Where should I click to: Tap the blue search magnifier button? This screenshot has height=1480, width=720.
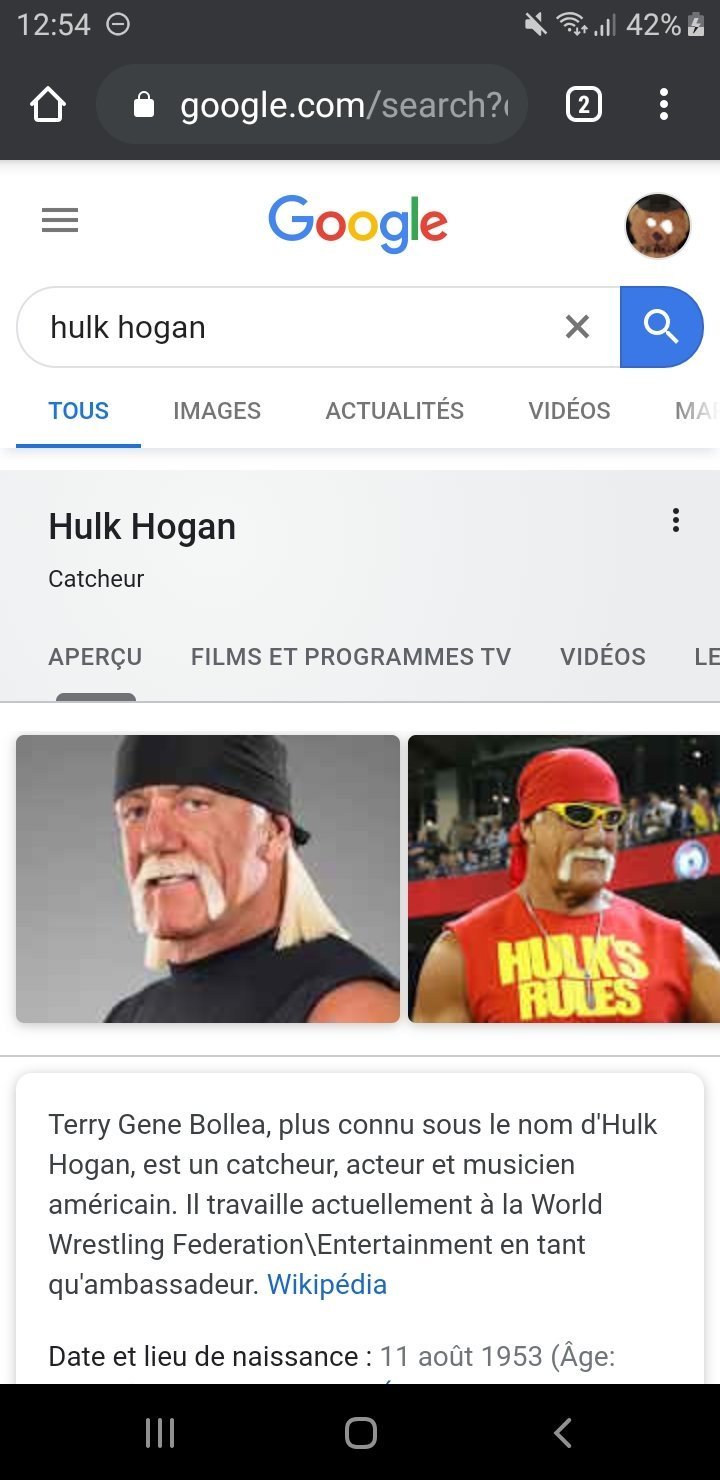click(661, 327)
